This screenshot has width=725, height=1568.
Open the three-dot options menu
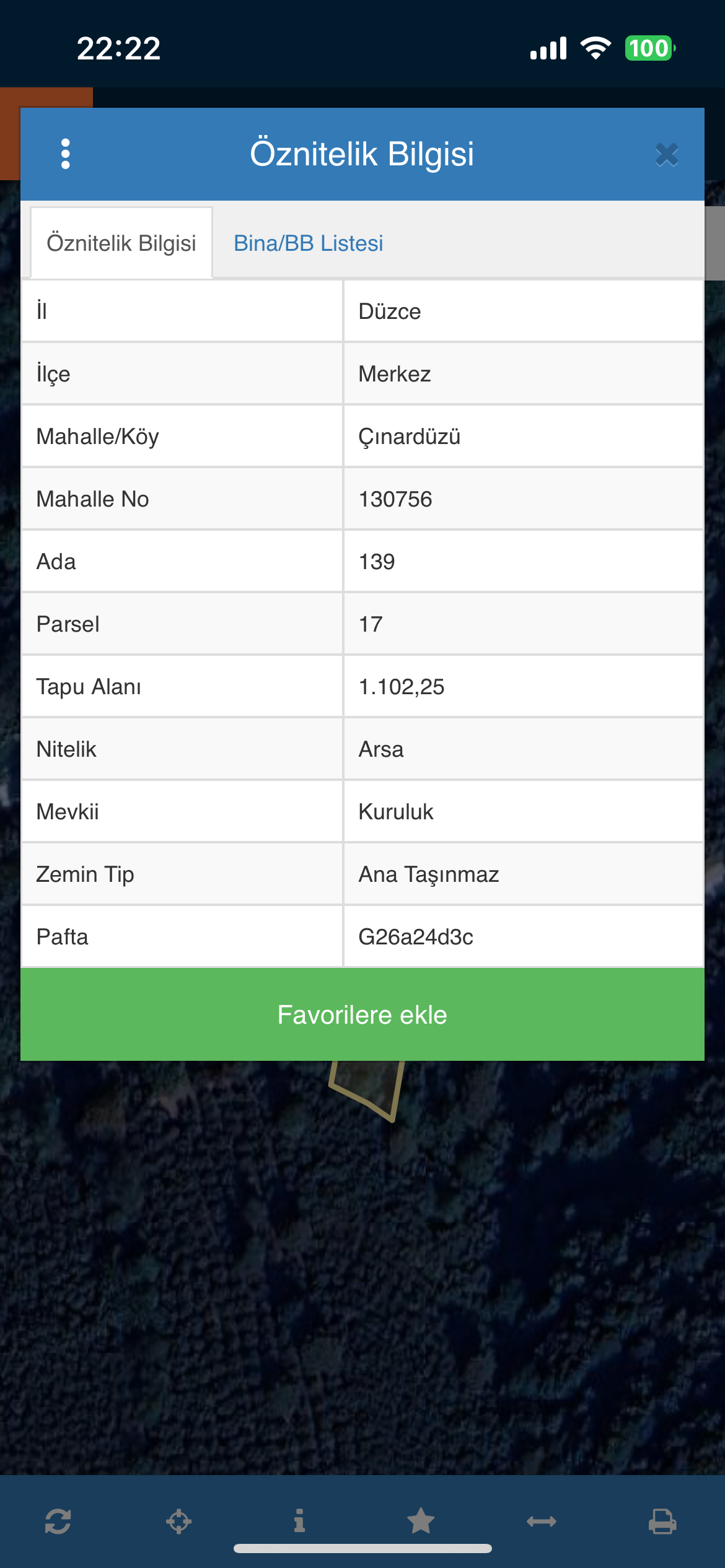pyautogui.click(x=66, y=154)
